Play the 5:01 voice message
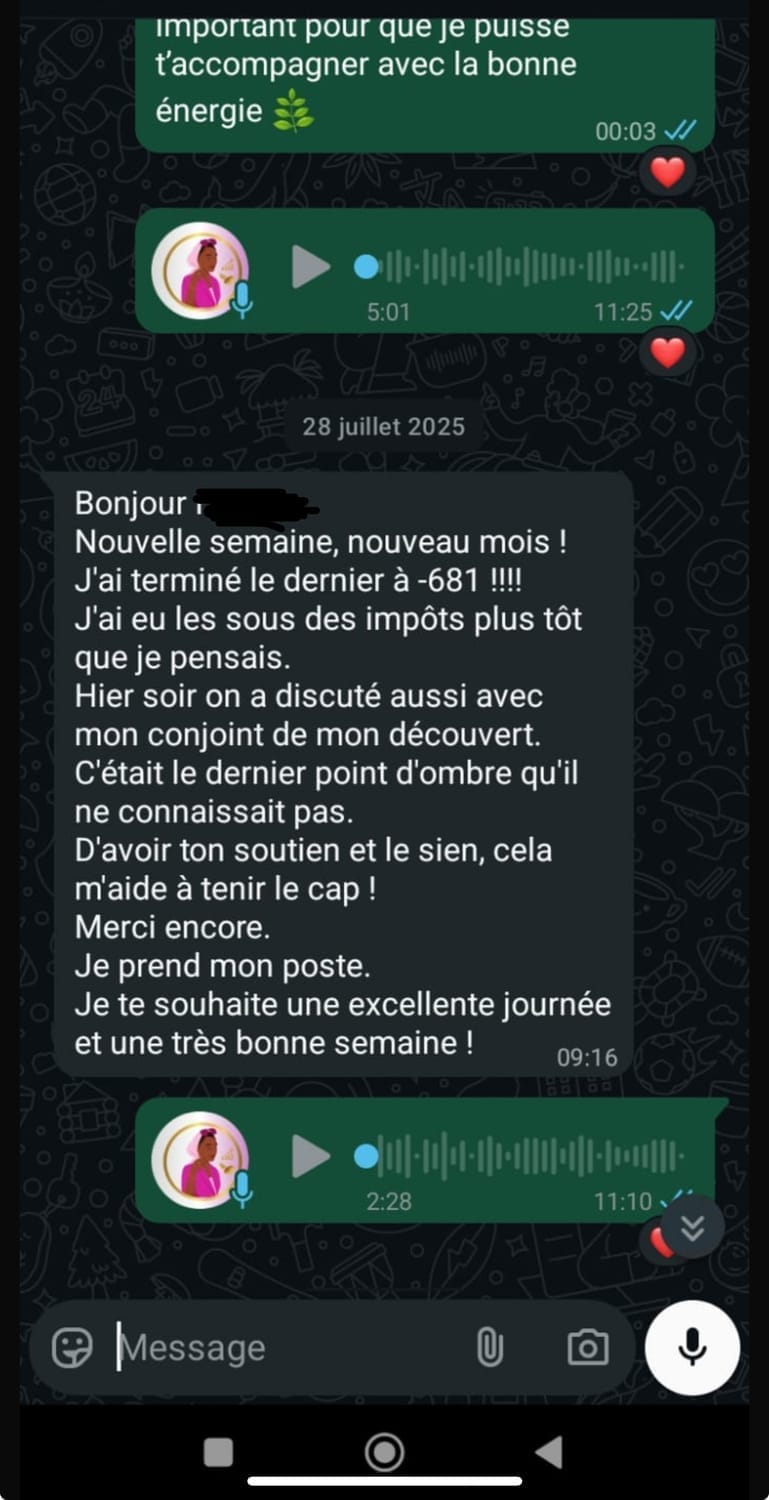The height and width of the screenshot is (1500, 769). click(x=310, y=267)
